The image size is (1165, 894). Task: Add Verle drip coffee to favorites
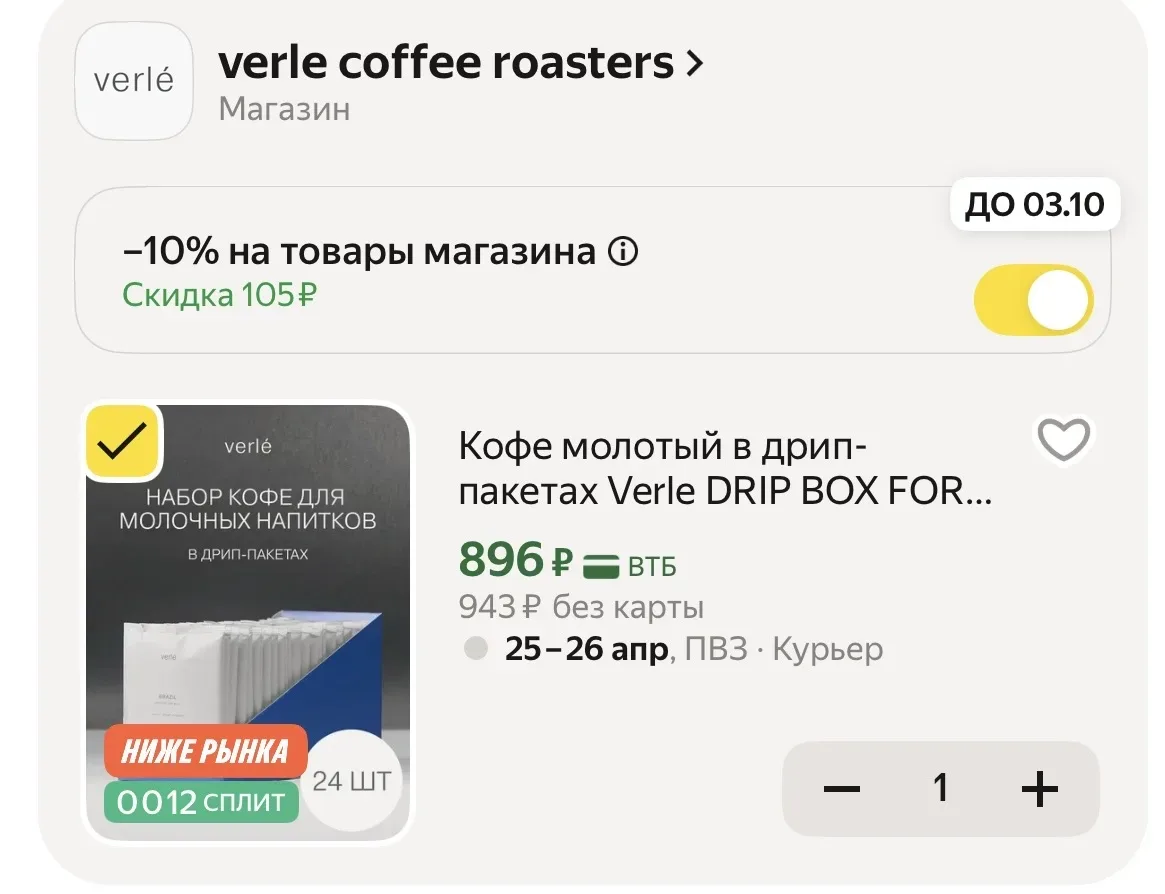pos(1063,441)
